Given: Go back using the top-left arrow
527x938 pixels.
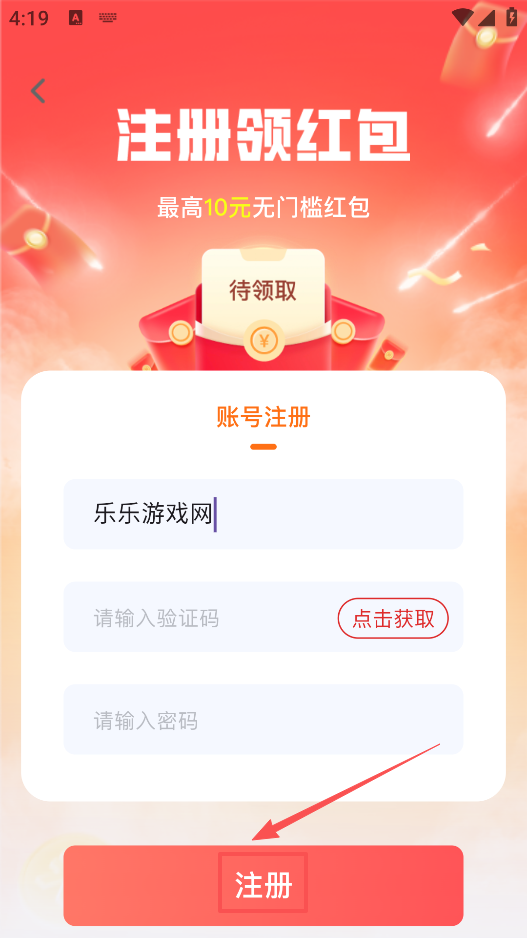Looking at the screenshot, I should point(38,91).
